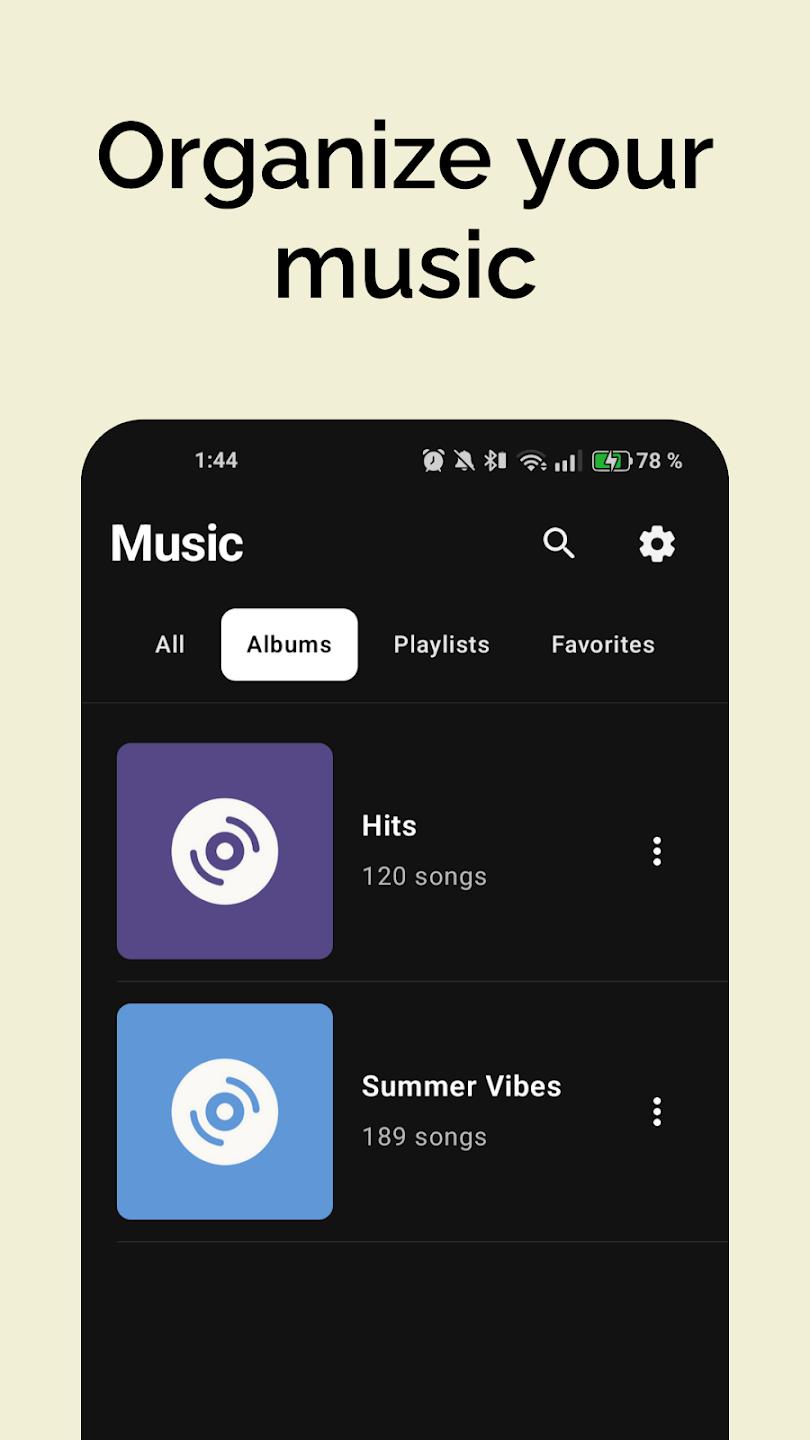
Task: Expand options for the Hits album
Action: click(657, 851)
